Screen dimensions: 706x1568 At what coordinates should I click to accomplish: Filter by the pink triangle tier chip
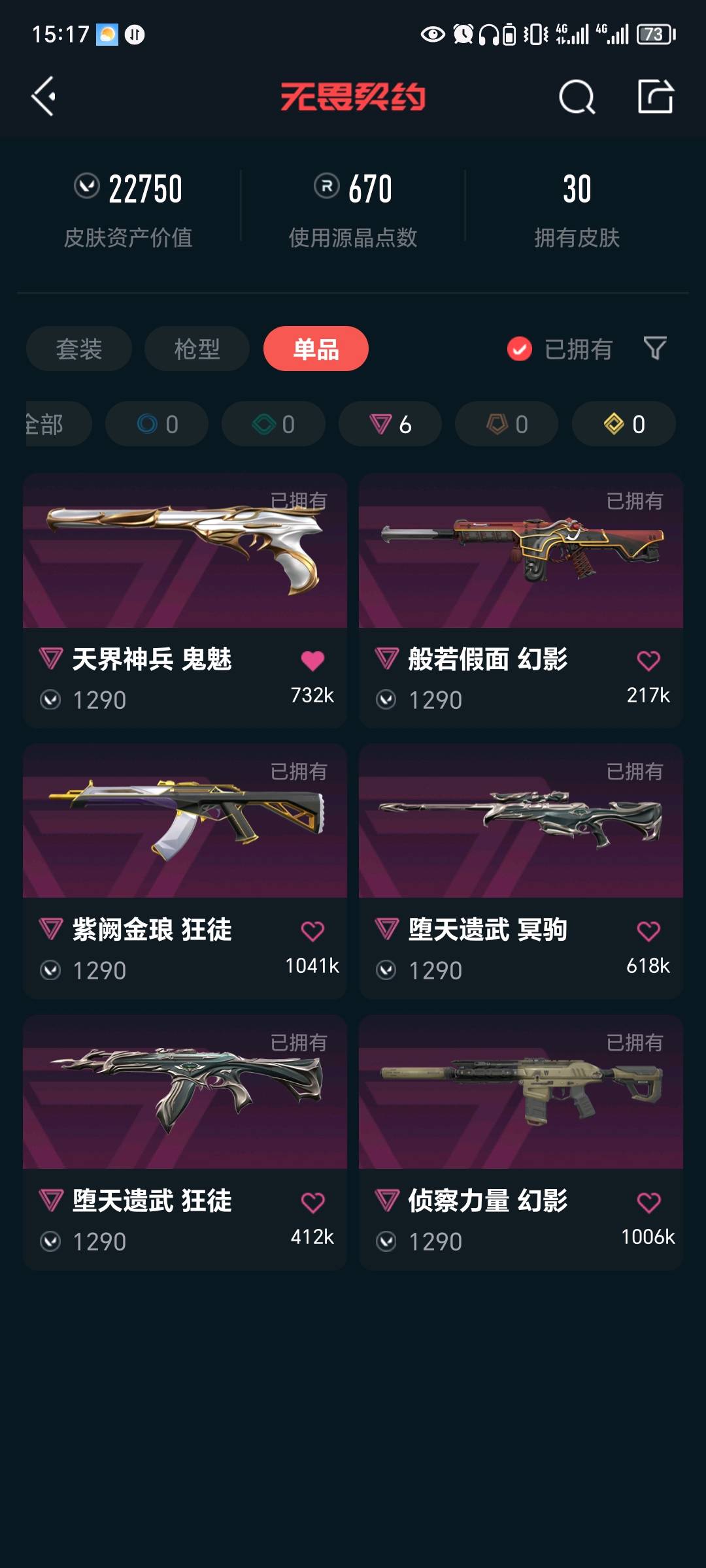pos(390,424)
